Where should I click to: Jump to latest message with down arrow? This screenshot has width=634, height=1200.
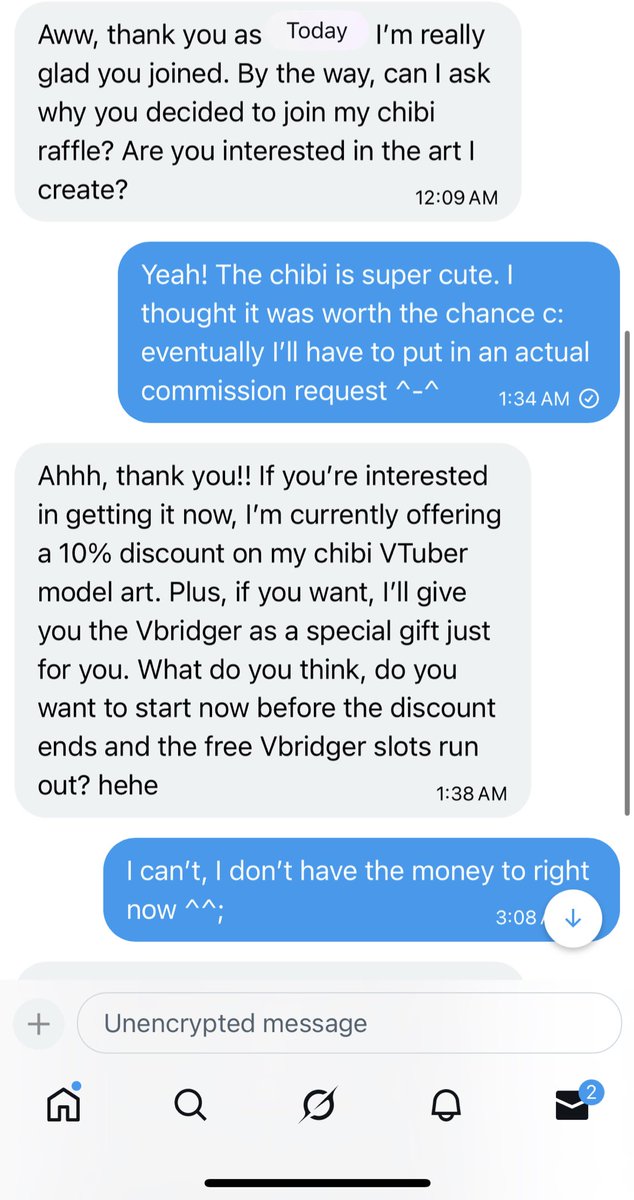pos(573,917)
